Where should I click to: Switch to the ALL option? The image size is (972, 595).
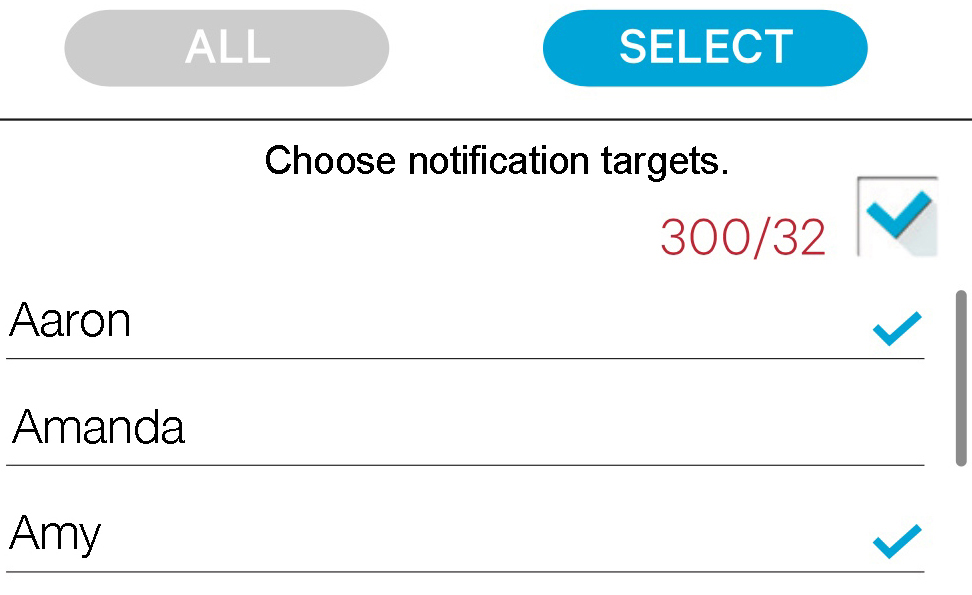[227, 48]
